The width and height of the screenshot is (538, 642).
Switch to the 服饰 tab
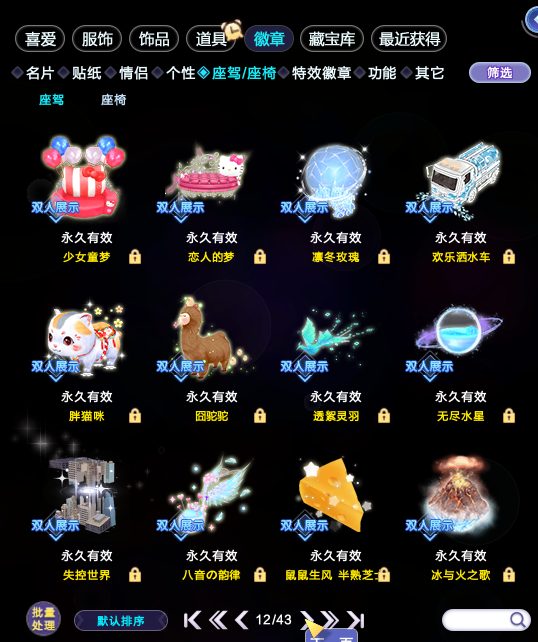[x=97, y=39]
